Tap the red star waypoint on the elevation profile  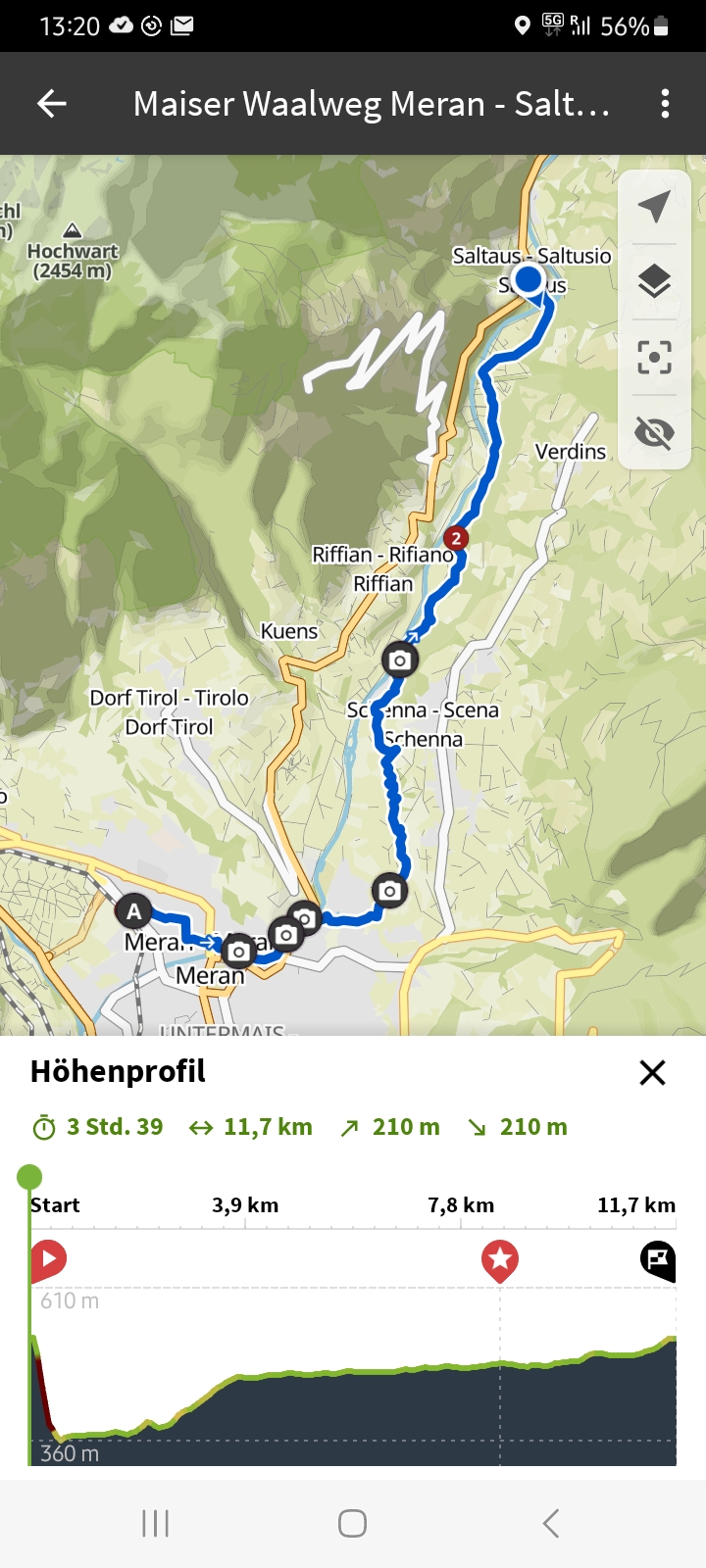[x=500, y=1260]
